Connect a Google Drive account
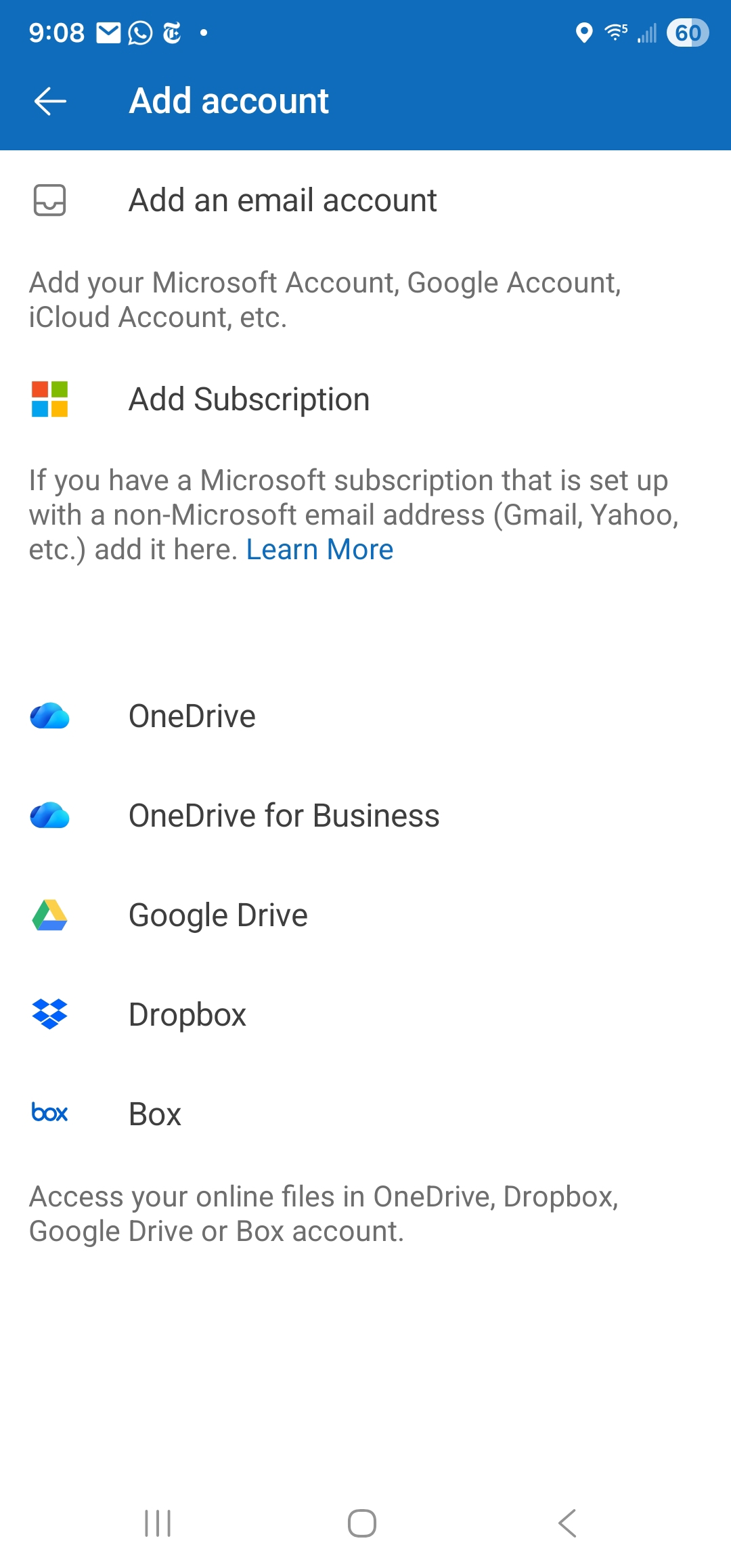Viewport: 731px width, 1568px height. [218, 915]
